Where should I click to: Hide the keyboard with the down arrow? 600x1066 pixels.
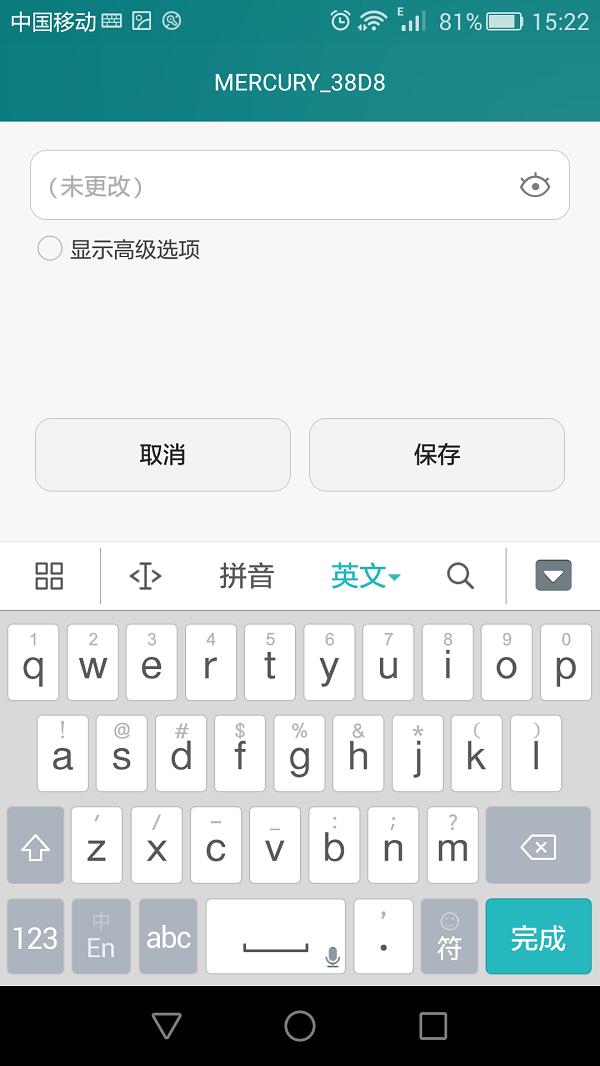(x=553, y=576)
